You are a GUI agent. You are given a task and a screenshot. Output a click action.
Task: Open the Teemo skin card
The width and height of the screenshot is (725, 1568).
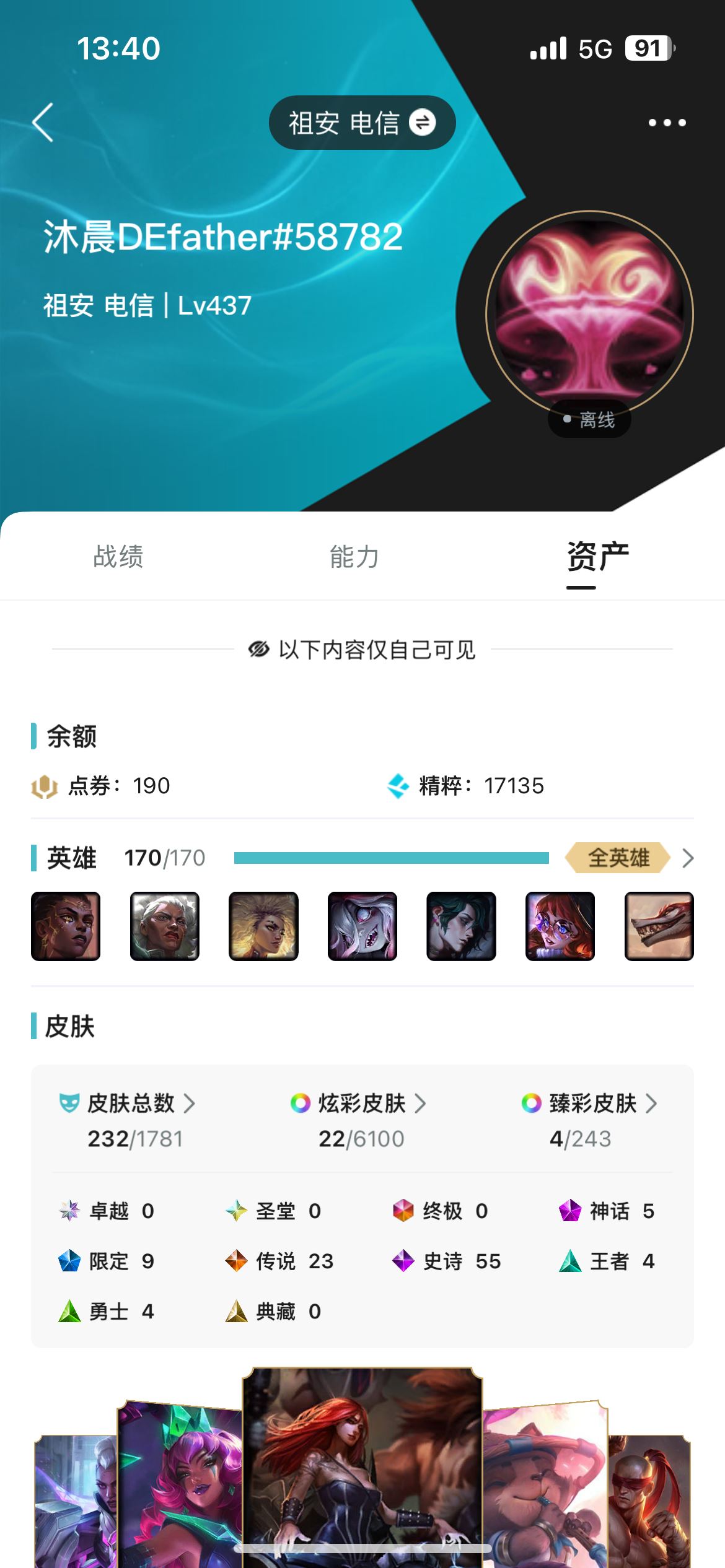(x=545, y=1486)
